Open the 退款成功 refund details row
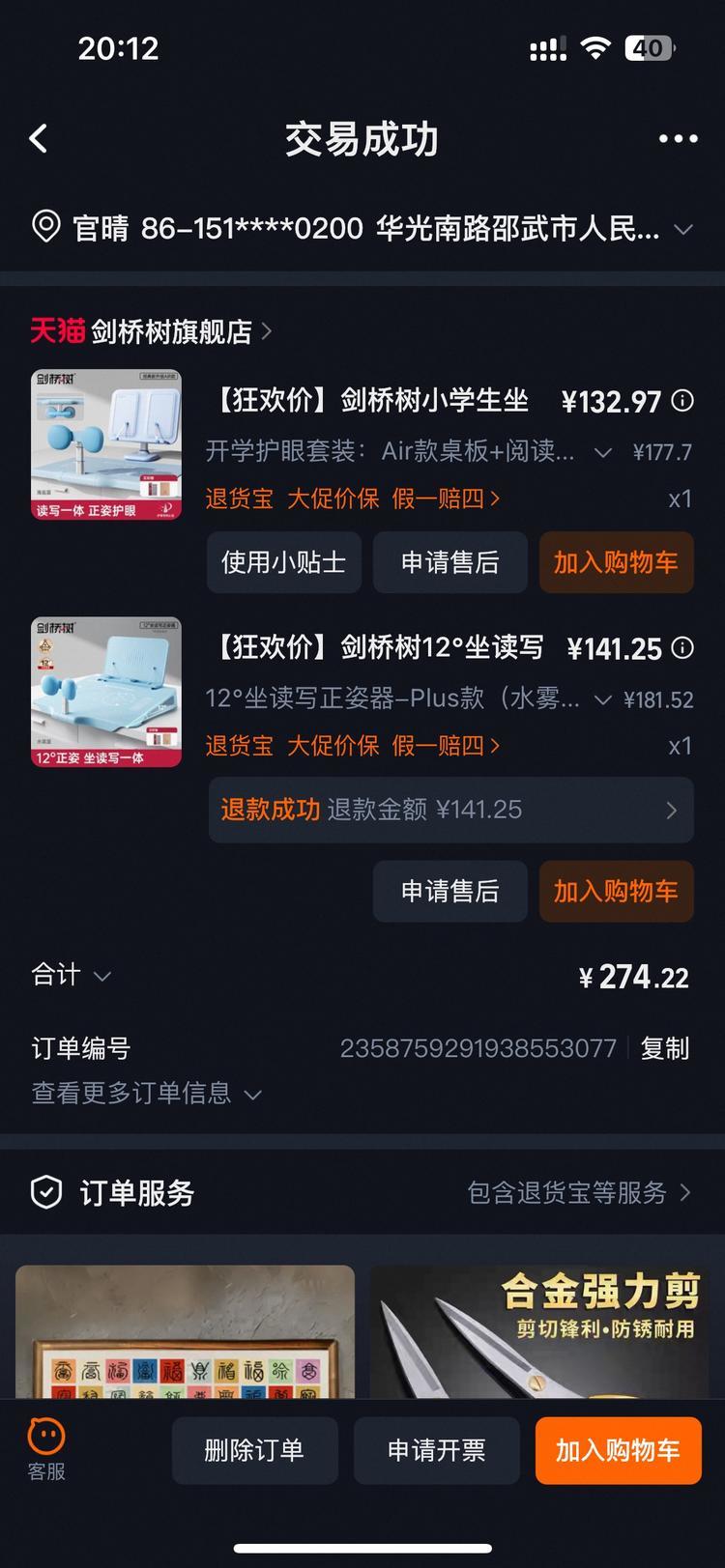This screenshot has height=1568, width=725. [450, 810]
